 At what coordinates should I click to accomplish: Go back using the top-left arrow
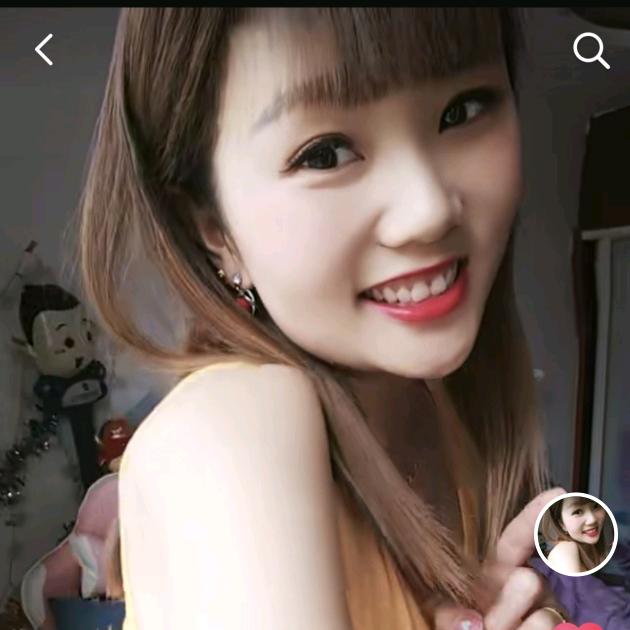(44, 49)
